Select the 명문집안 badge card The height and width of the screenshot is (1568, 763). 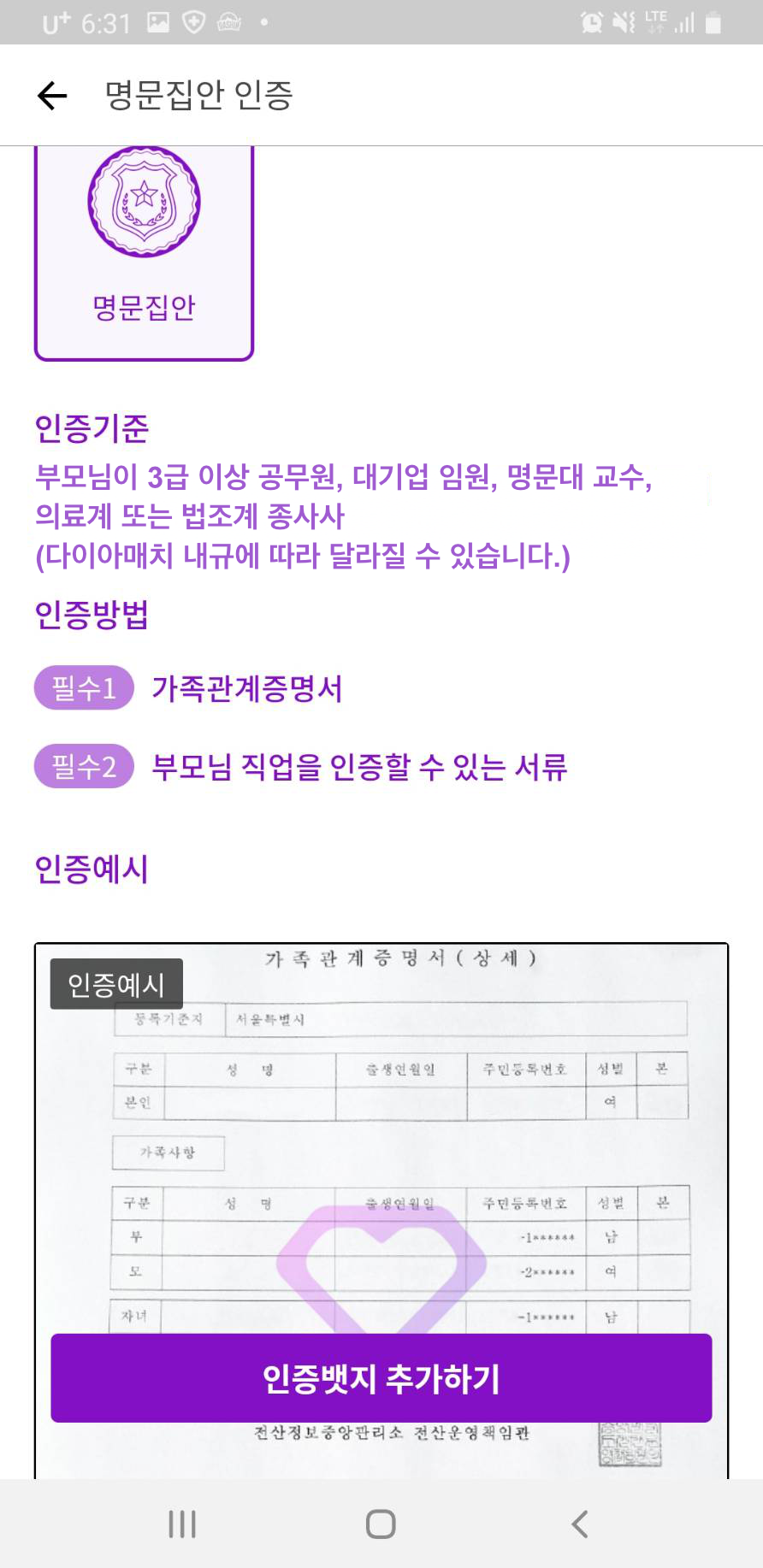[144, 253]
